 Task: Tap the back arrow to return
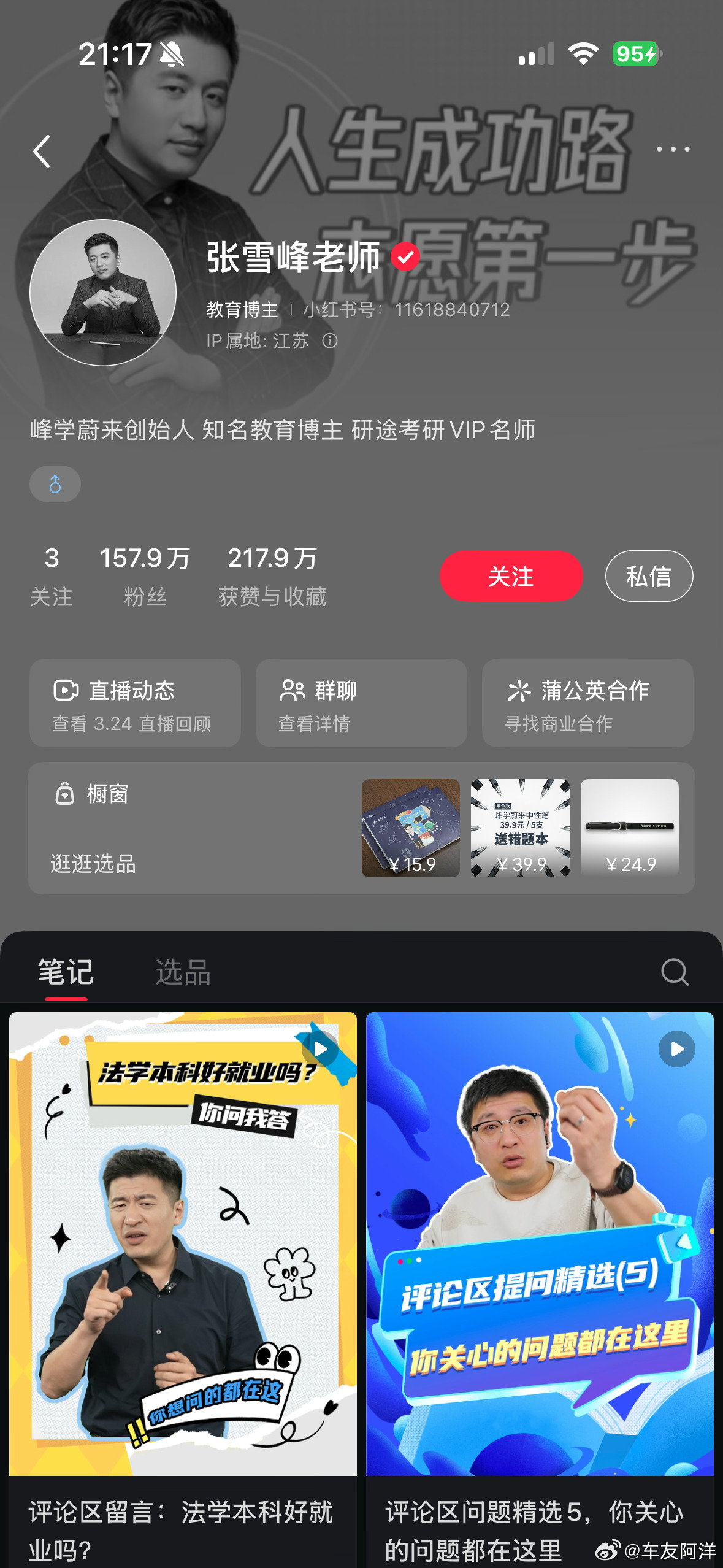click(x=42, y=151)
